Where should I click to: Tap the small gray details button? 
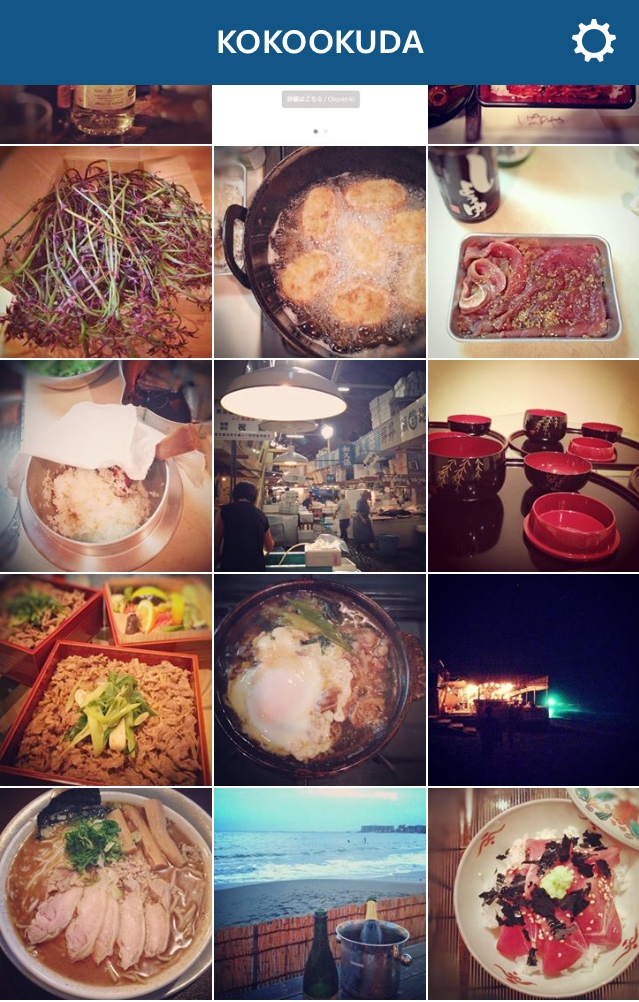point(320,99)
